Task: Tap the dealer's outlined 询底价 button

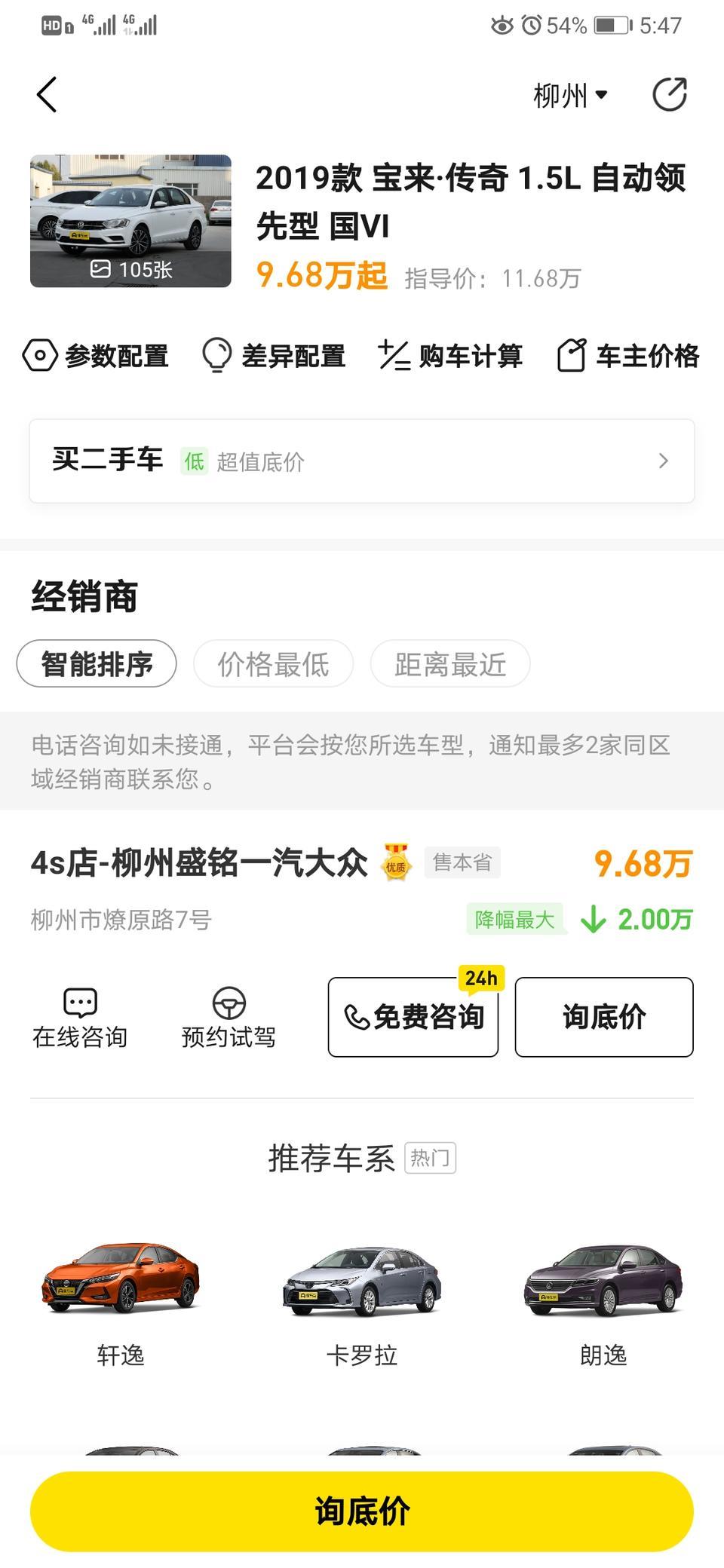Action: 603,1018
